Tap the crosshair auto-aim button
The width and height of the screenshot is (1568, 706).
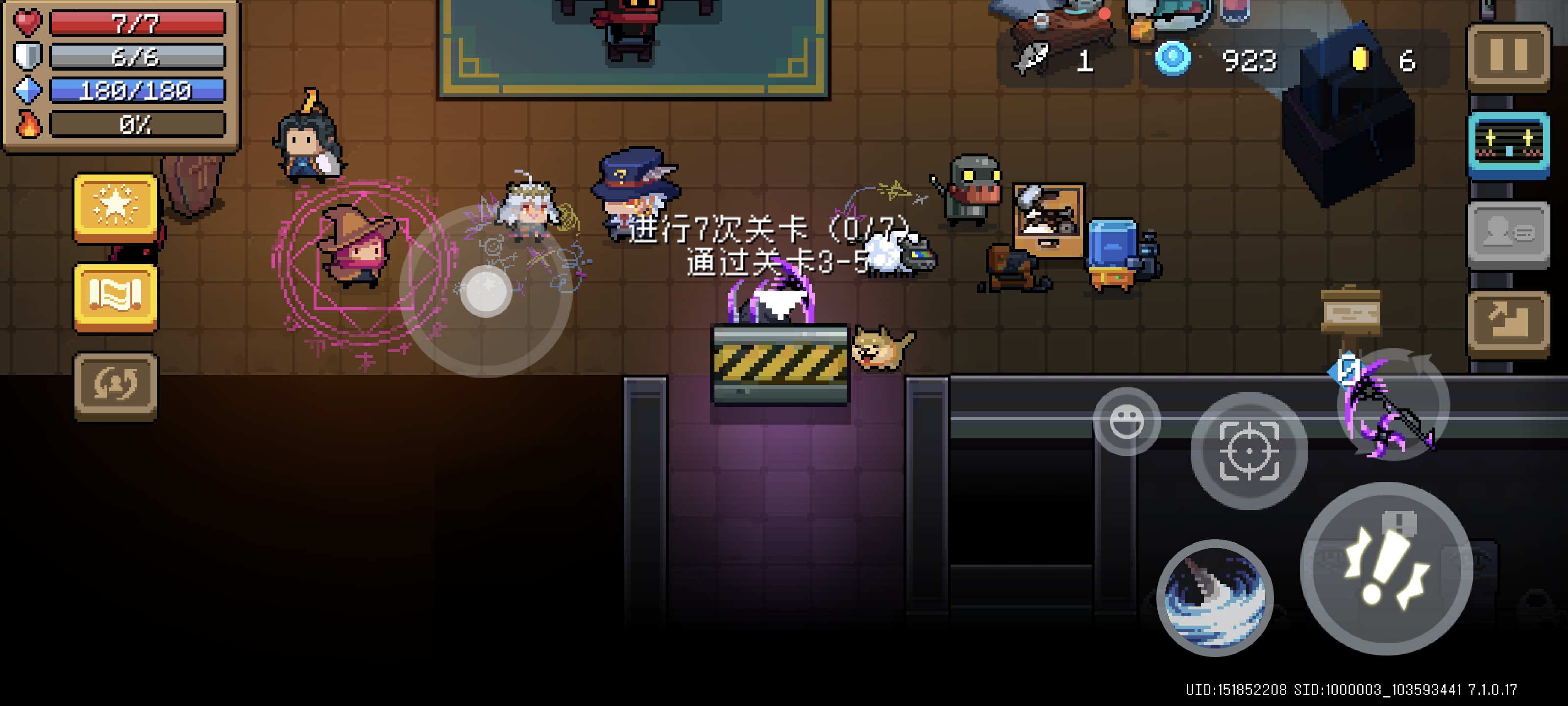point(1249,450)
